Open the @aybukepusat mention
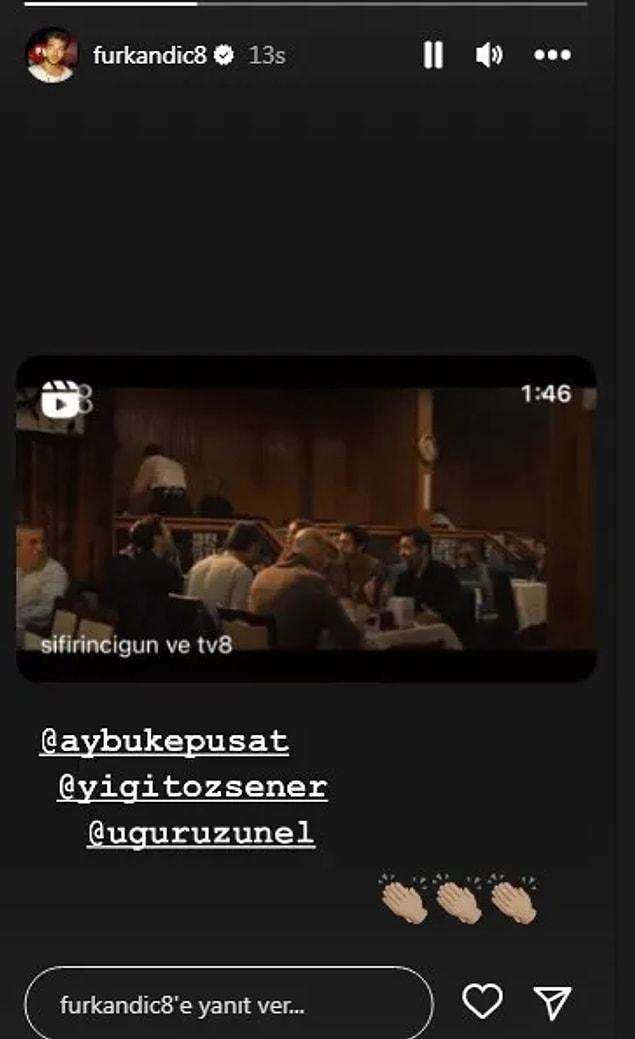This screenshot has height=1039, width=635. coord(163,741)
